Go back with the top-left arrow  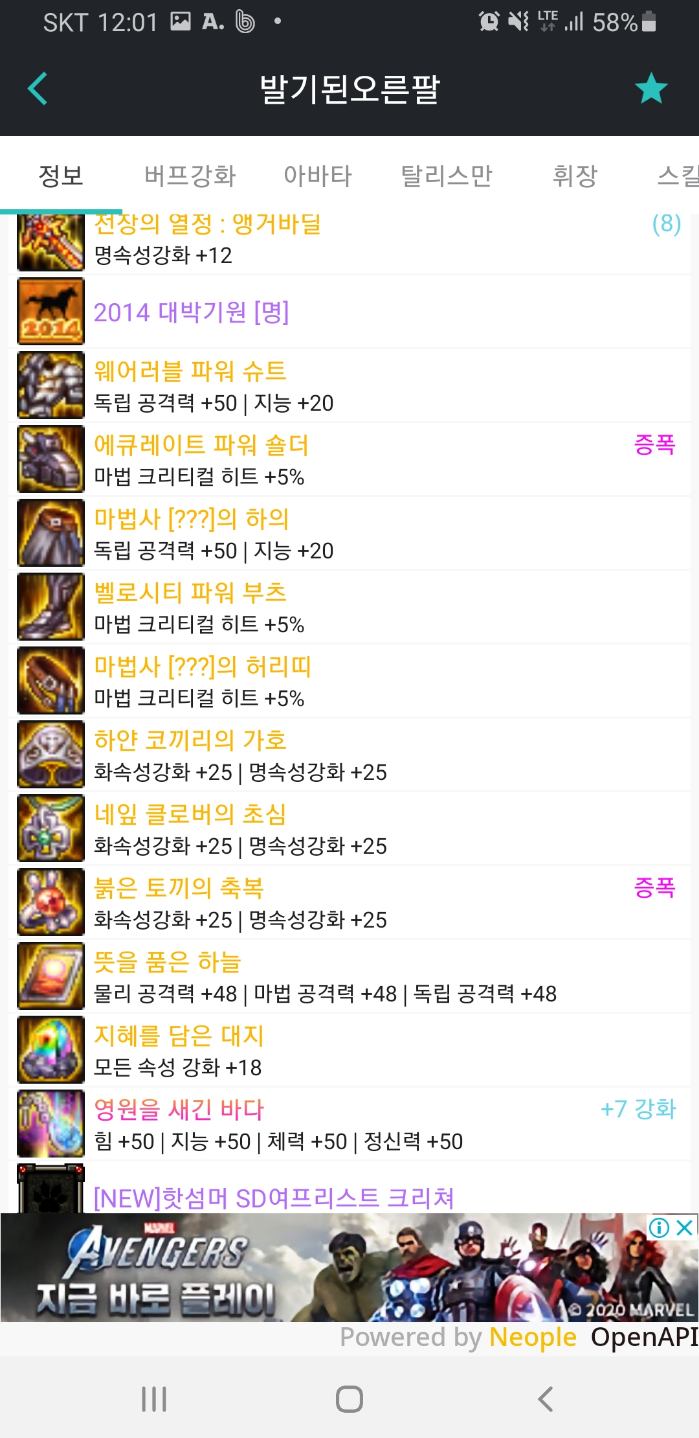click(x=37, y=89)
